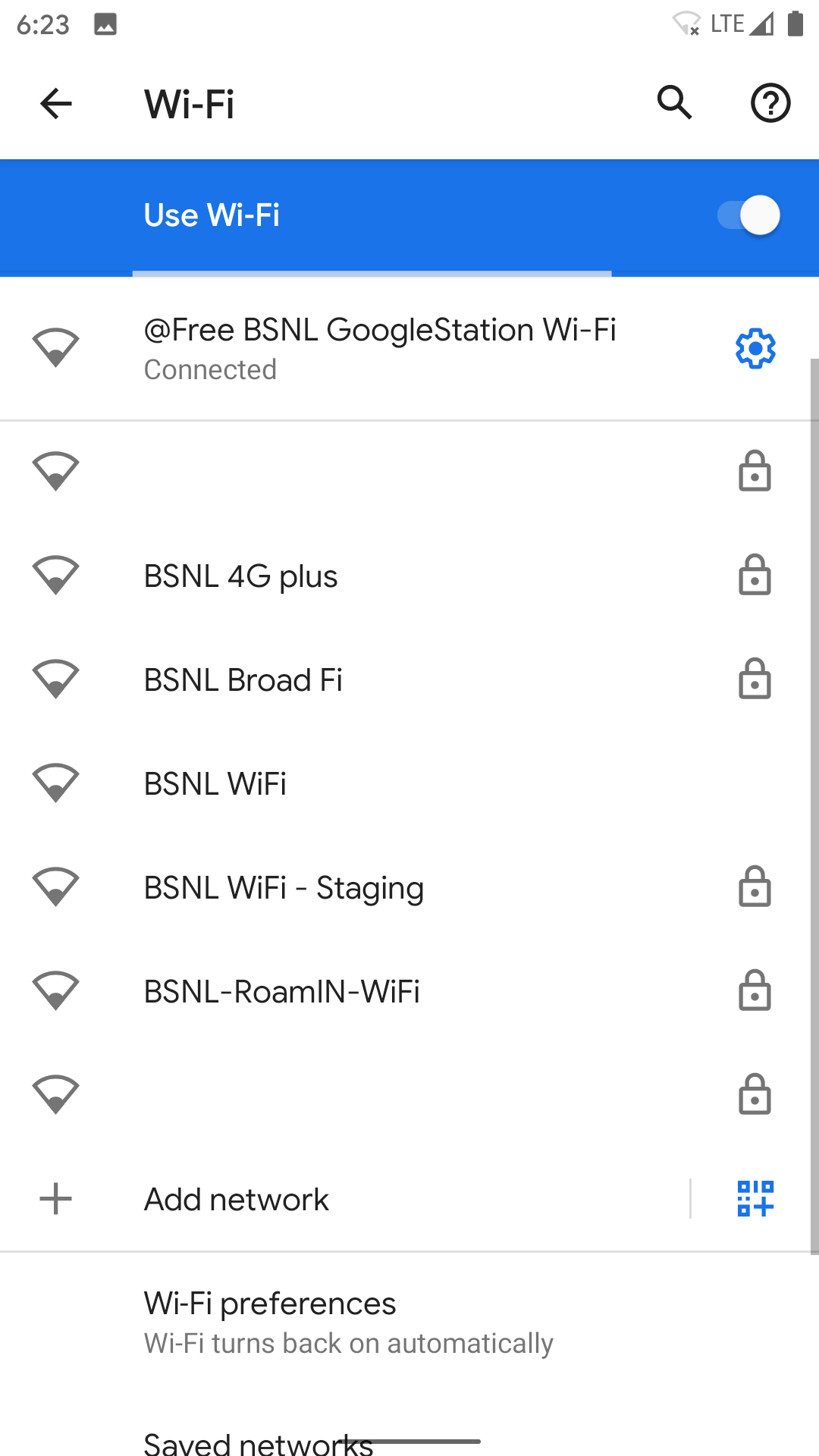Image resolution: width=819 pixels, height=1456 pixels.
Task: Scan a QR code to add network
Action: point(755,1199)
